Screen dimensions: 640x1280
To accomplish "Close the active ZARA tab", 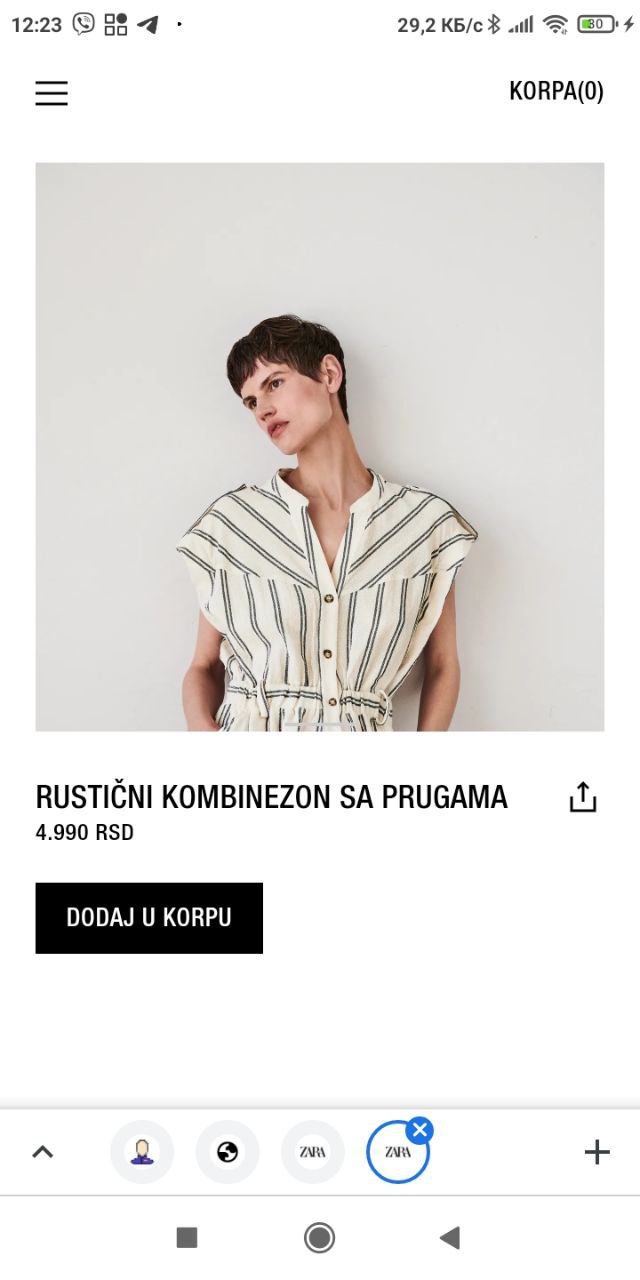I will (420, 1131).
